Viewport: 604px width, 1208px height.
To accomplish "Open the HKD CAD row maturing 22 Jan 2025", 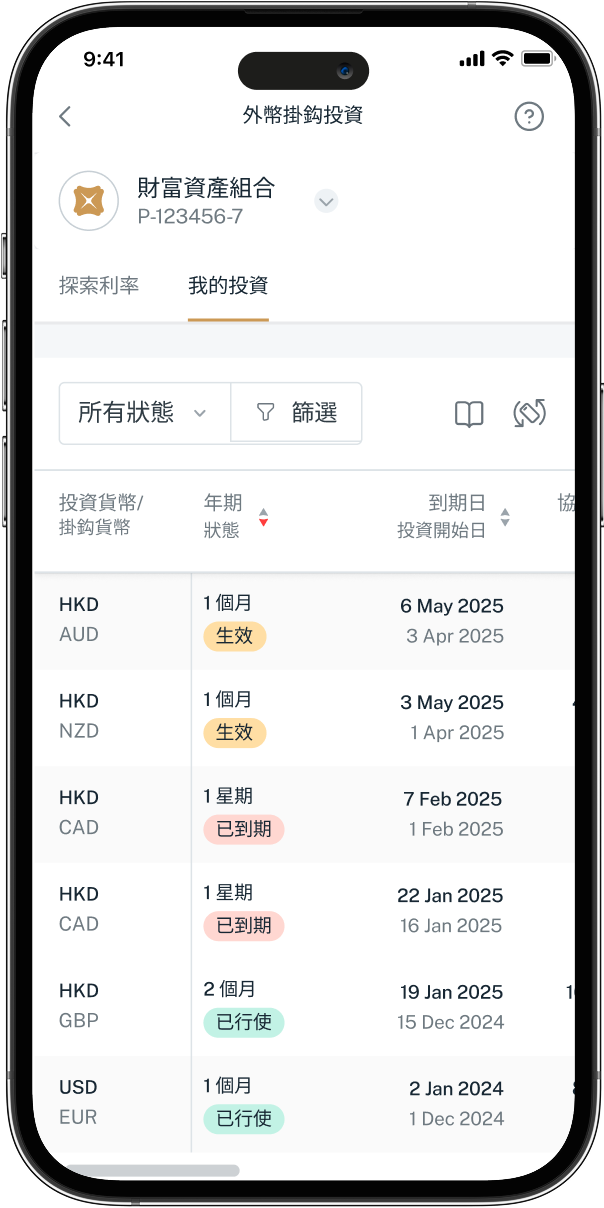I will pos(300,910).
